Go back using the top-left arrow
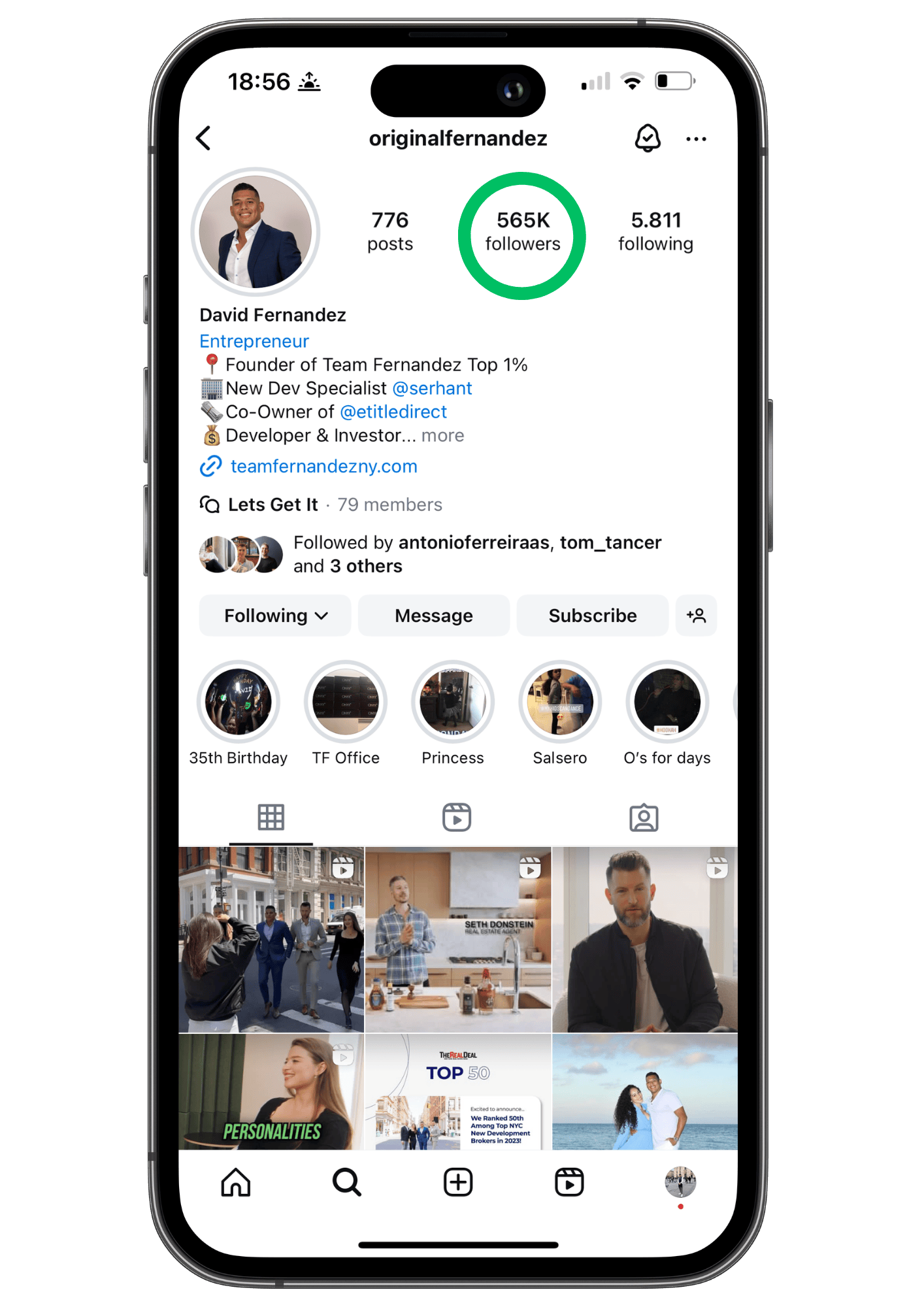The height and width of the screenshot is (1307, 924). click(204, 139)
